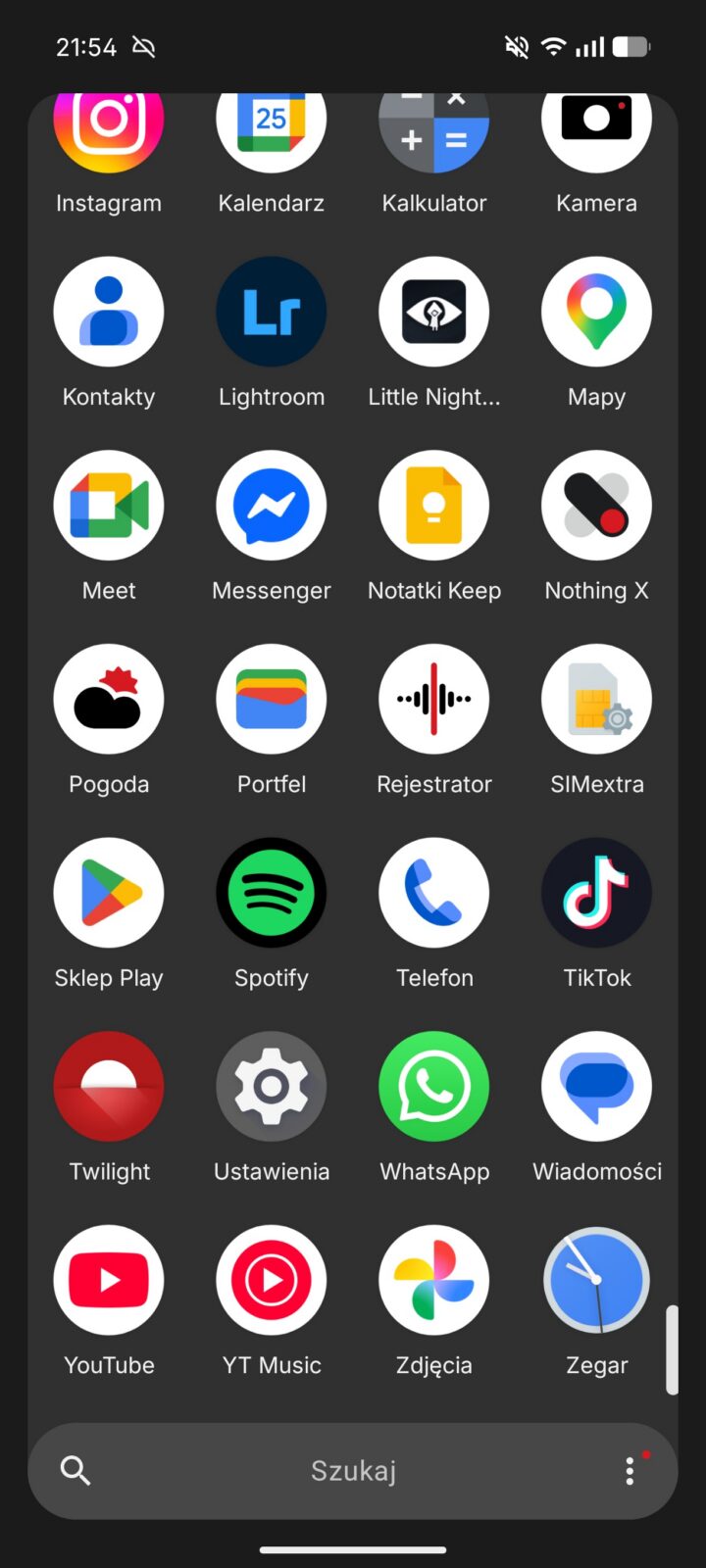The height and width of the screenshot is (1568, 706).
Task: Open the Szukaj search field
Action: click(x=353, y=1471)
